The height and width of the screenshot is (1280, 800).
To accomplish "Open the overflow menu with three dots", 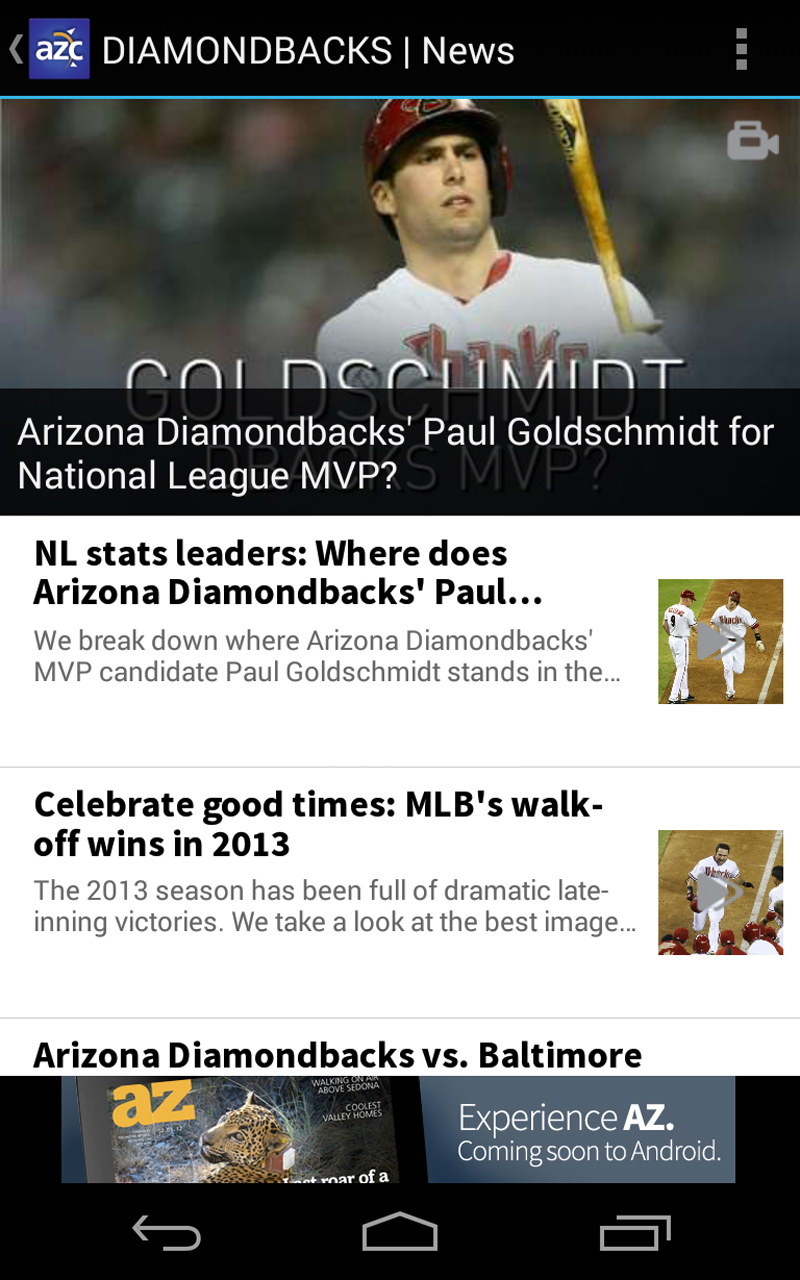I will coord(740,48).
